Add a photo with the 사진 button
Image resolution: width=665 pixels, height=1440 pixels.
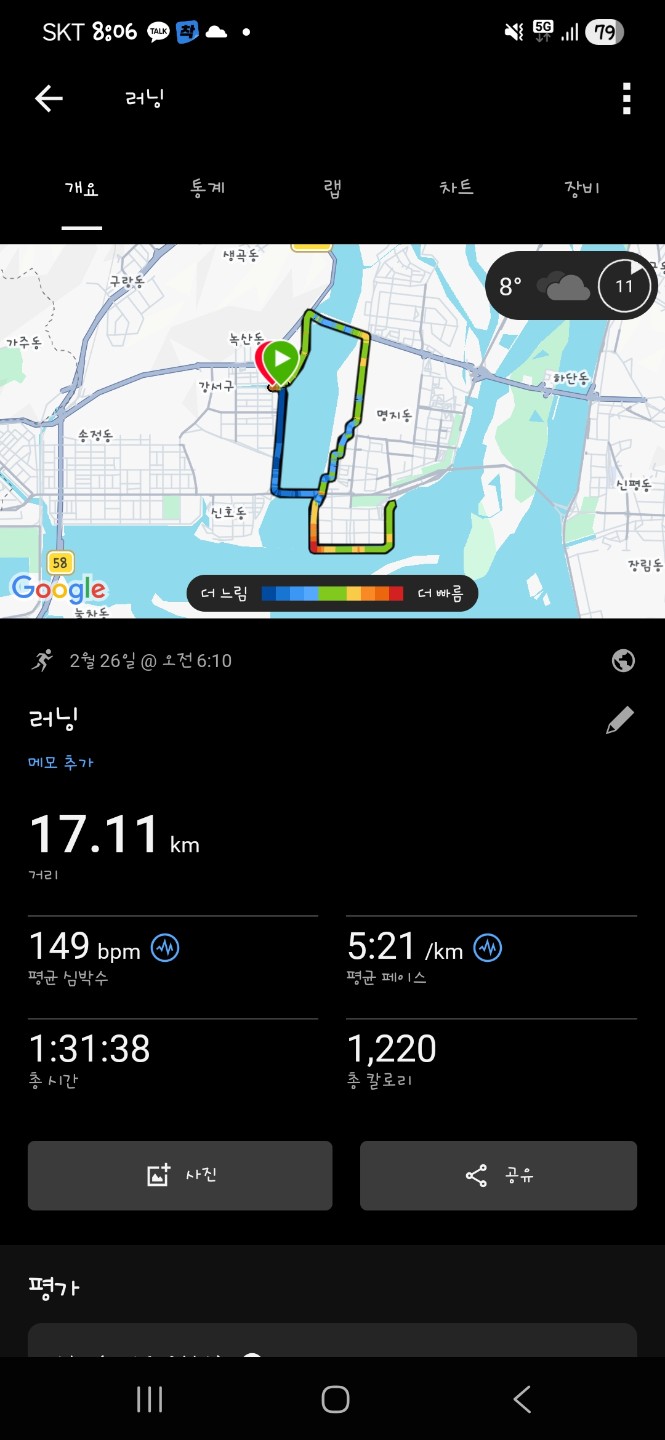[180, 1176]
